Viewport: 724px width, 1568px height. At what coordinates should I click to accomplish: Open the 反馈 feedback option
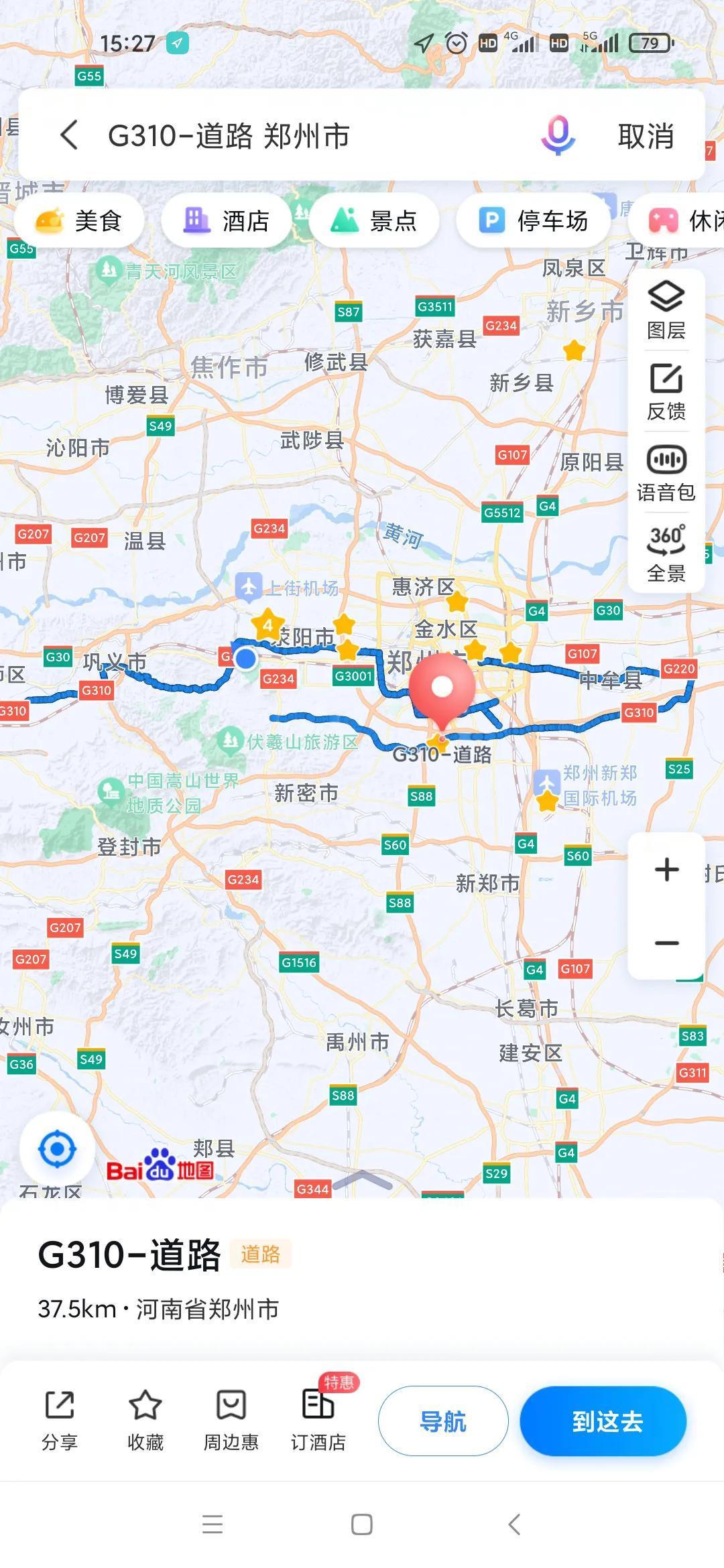tap(666, 392)
